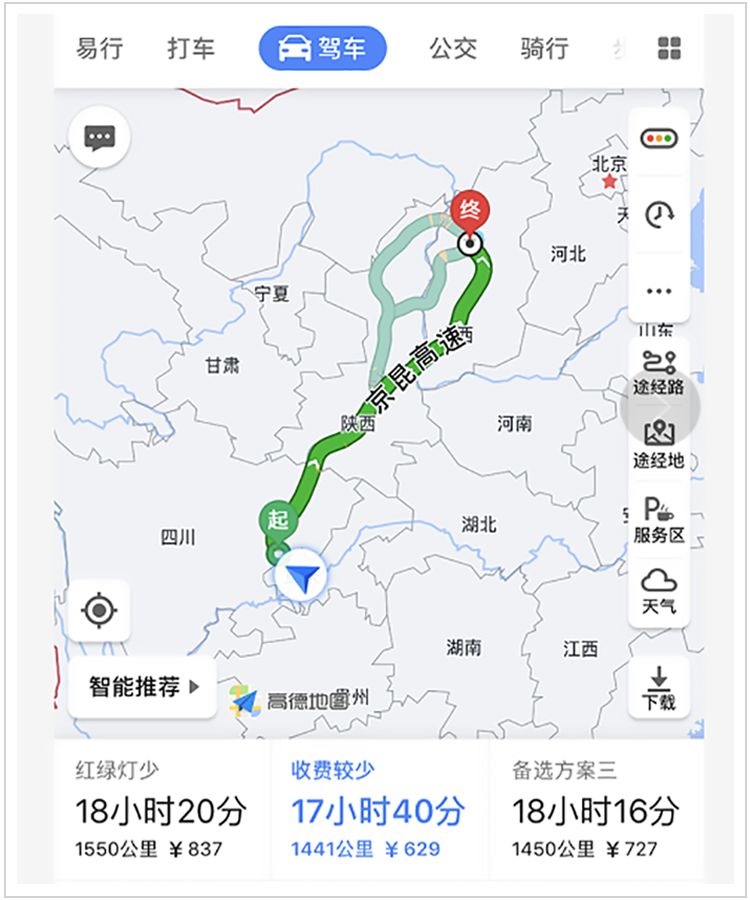Click the current location compass icon
The image size is (750, 900).
[x=99, y=607]
